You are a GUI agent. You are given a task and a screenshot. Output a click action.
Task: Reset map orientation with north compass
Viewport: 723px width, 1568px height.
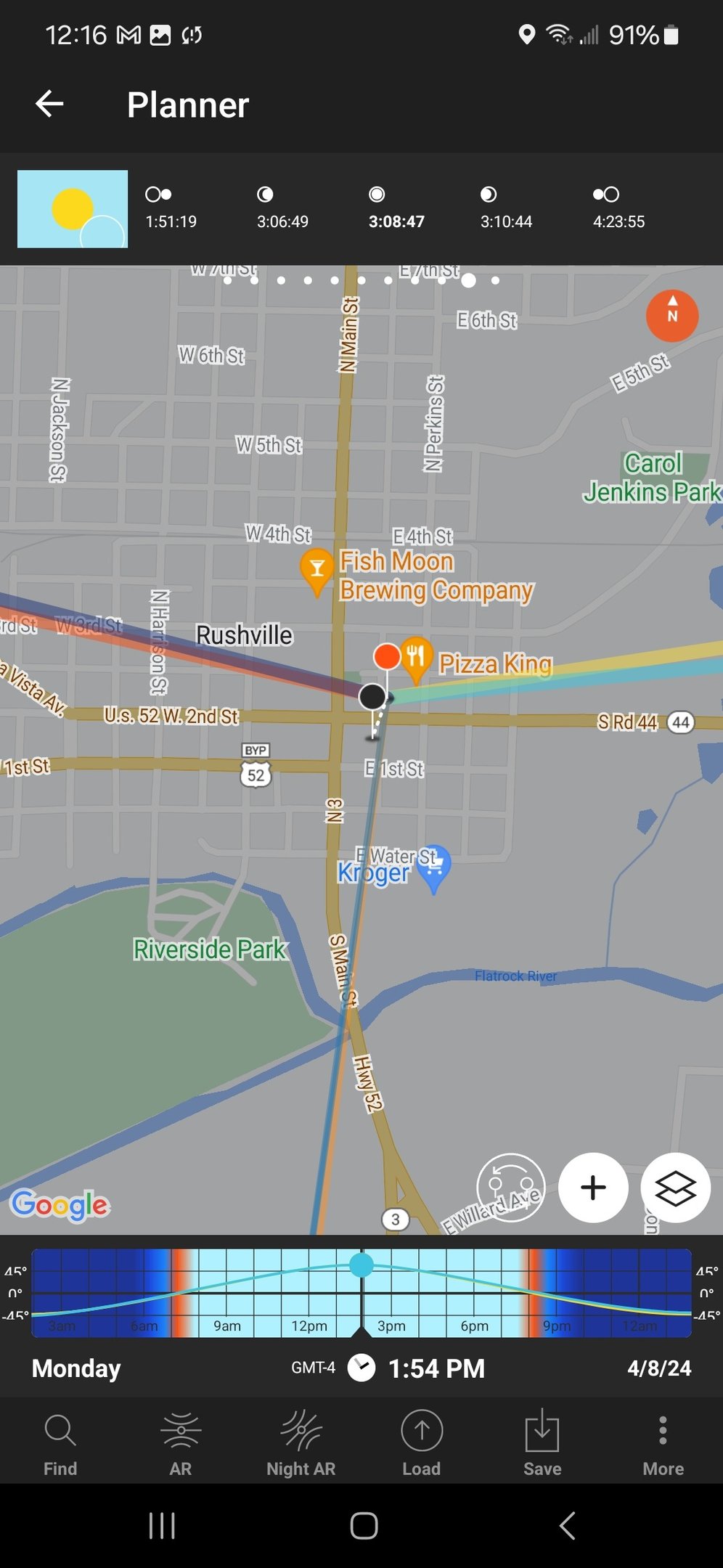(672, 316)
